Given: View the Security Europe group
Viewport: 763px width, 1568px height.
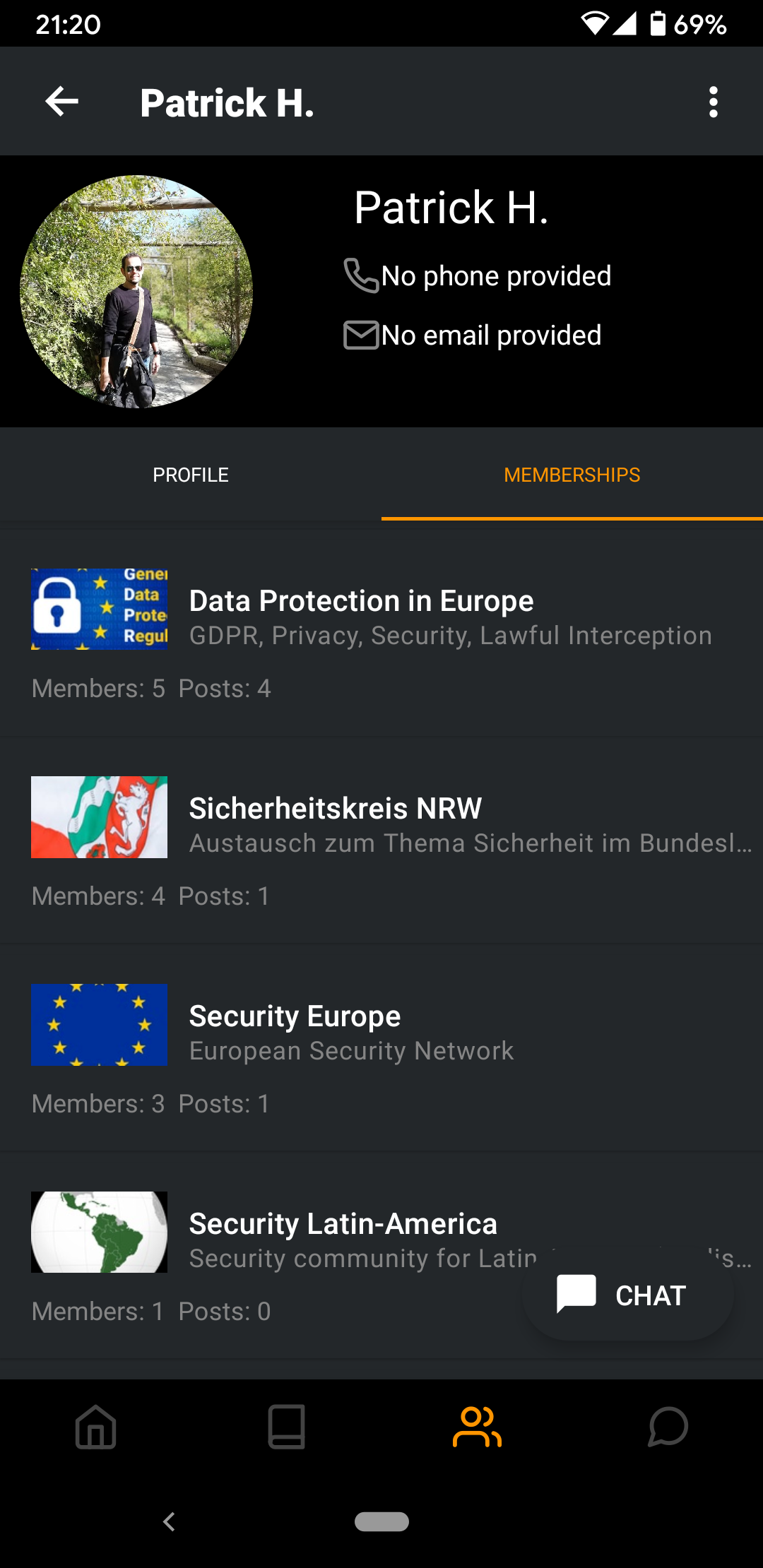Looking at the screenshot, I should coord(381,1048).
